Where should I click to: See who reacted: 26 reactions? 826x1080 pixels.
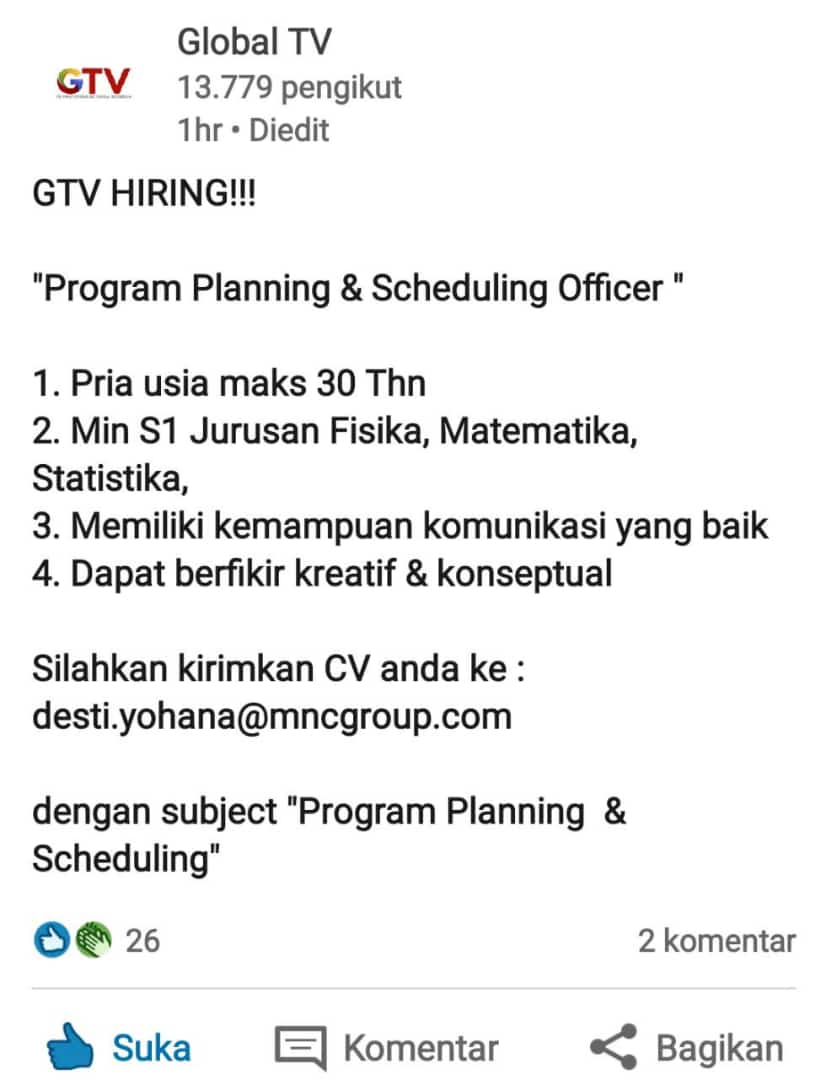[96, 941]
